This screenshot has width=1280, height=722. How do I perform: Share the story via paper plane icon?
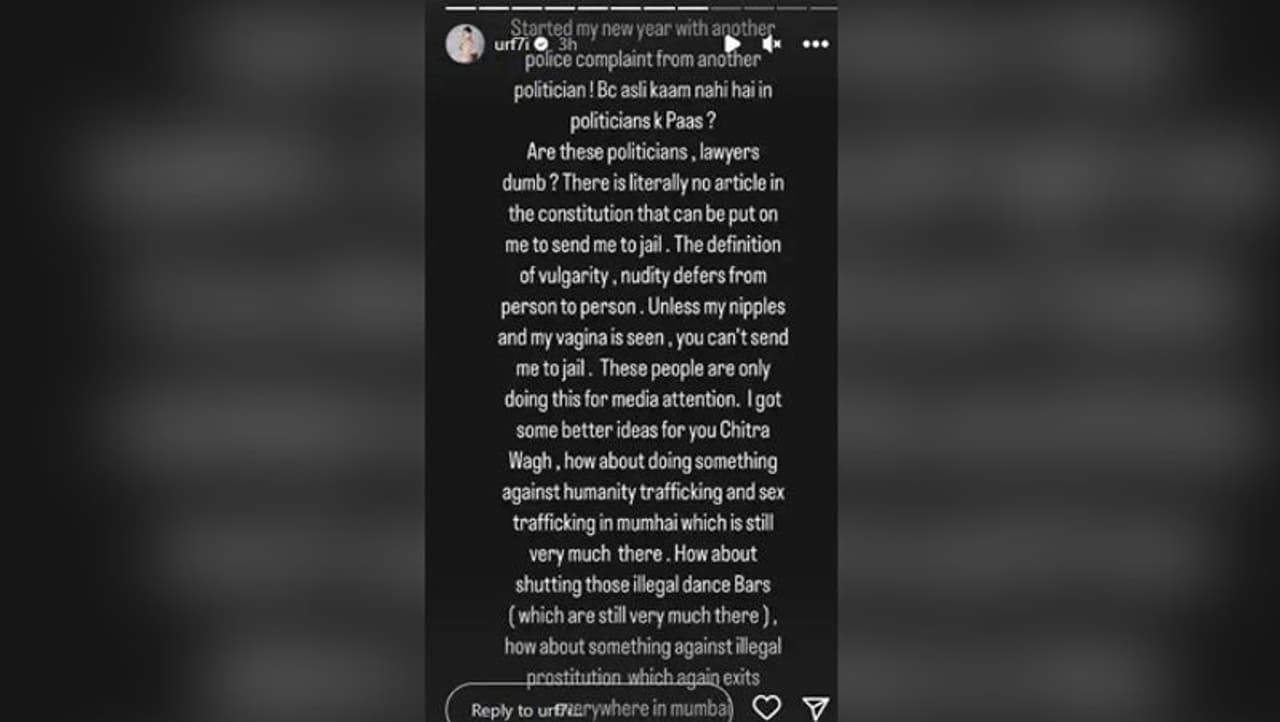pos(815,707)
